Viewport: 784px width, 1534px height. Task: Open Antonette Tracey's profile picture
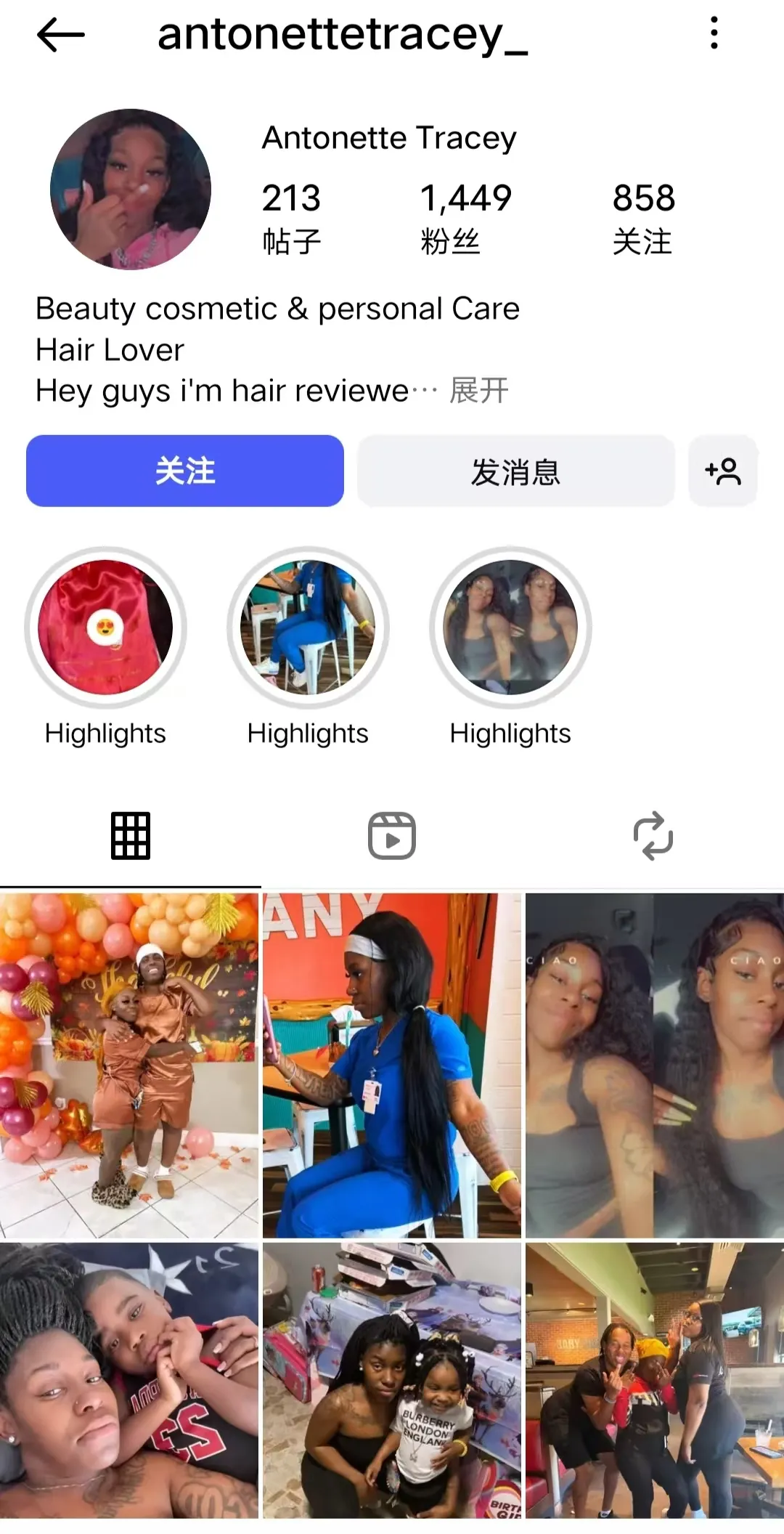(131, 190)
